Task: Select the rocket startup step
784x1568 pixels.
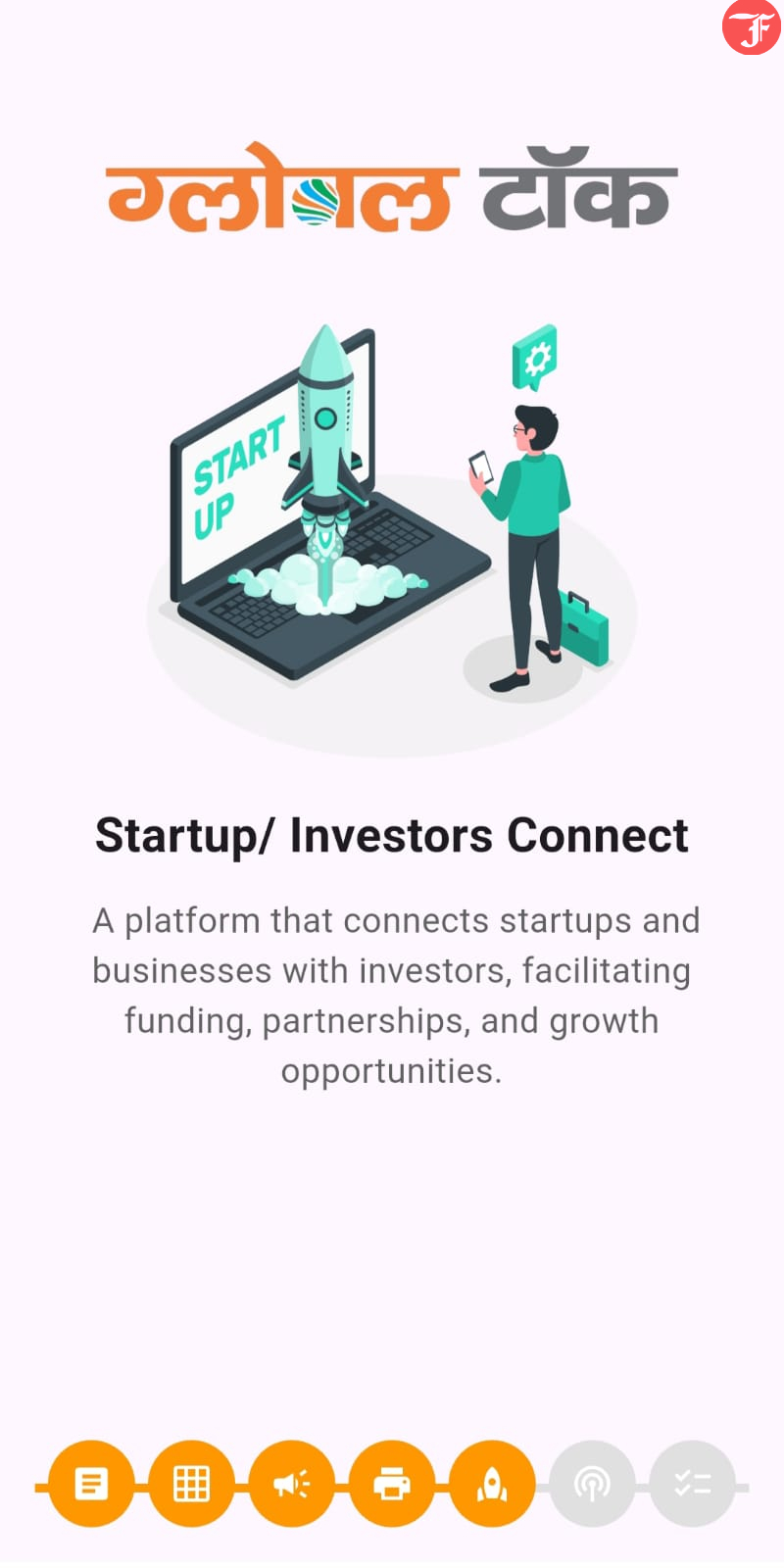Action: pyautogui.click(x=492, y=1484)
